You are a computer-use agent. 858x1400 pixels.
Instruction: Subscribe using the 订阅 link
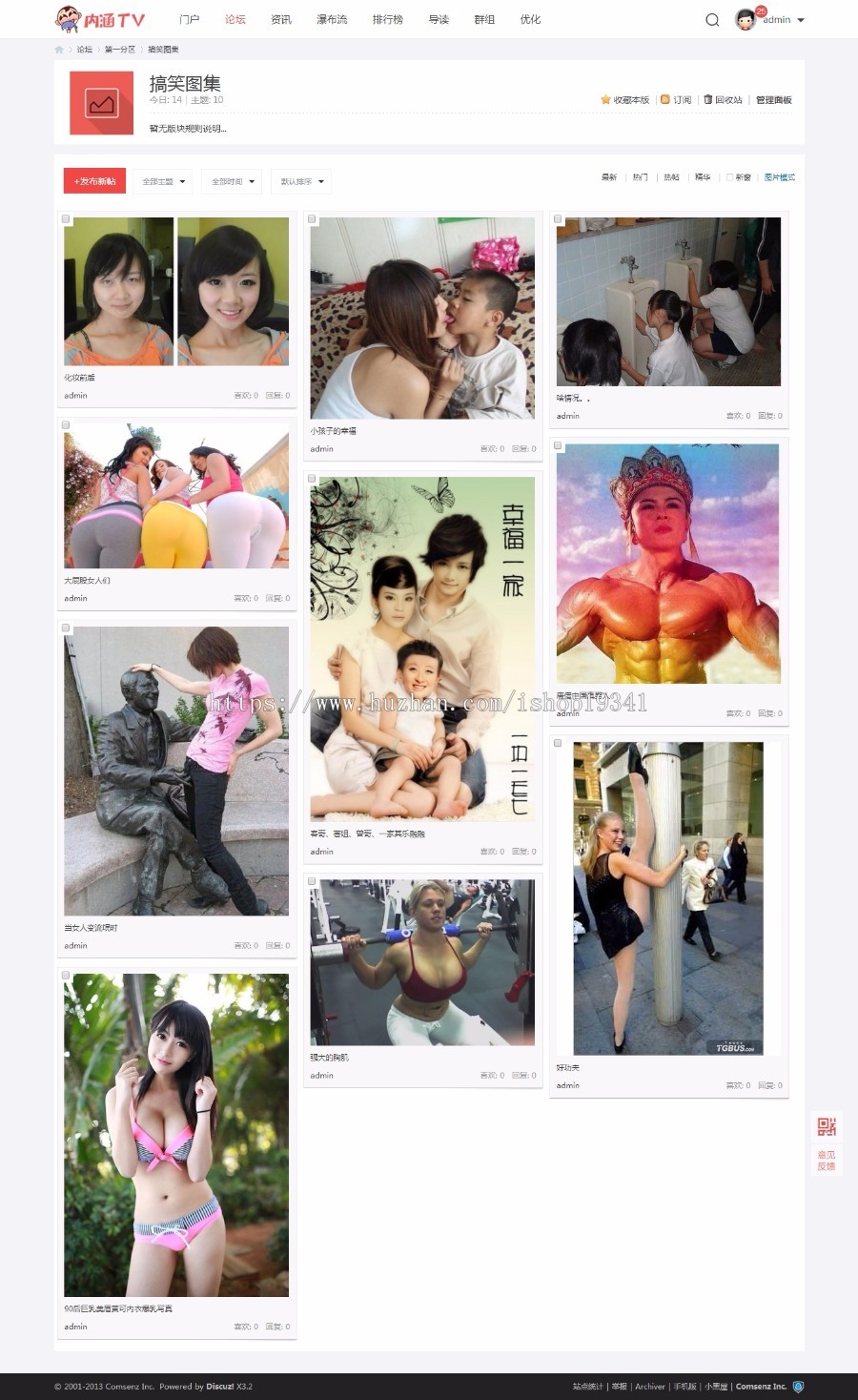pyautogui.click(x=677, y=100)
